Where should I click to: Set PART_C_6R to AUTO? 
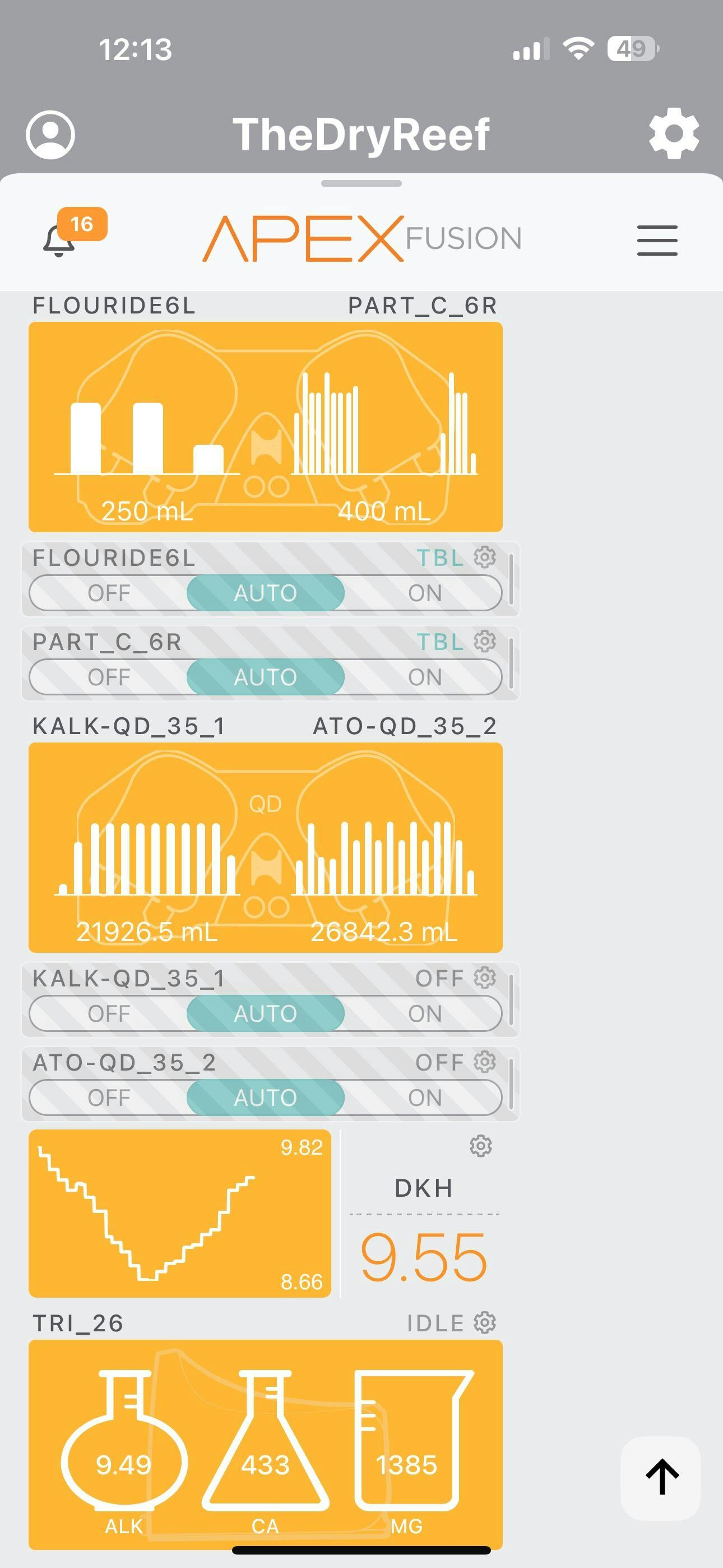265,677
